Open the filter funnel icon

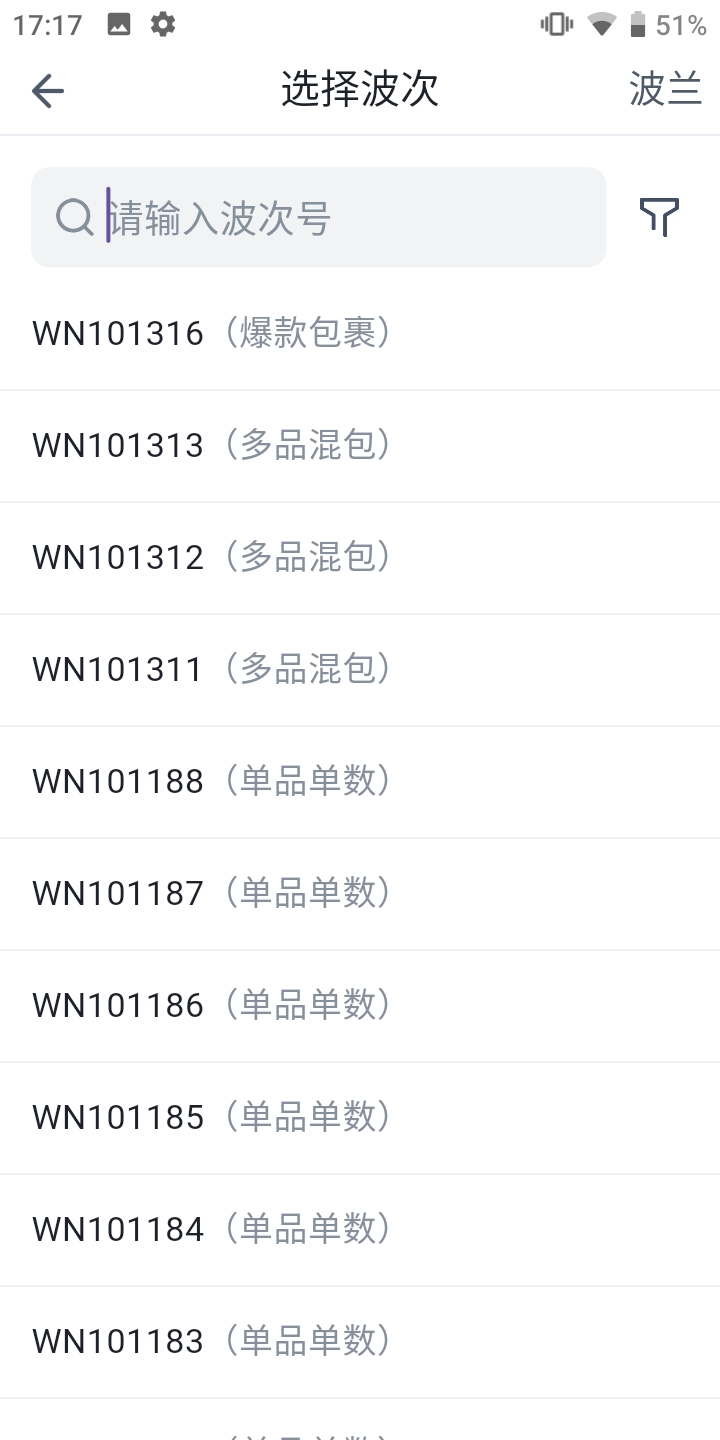(x=659, y=216)
